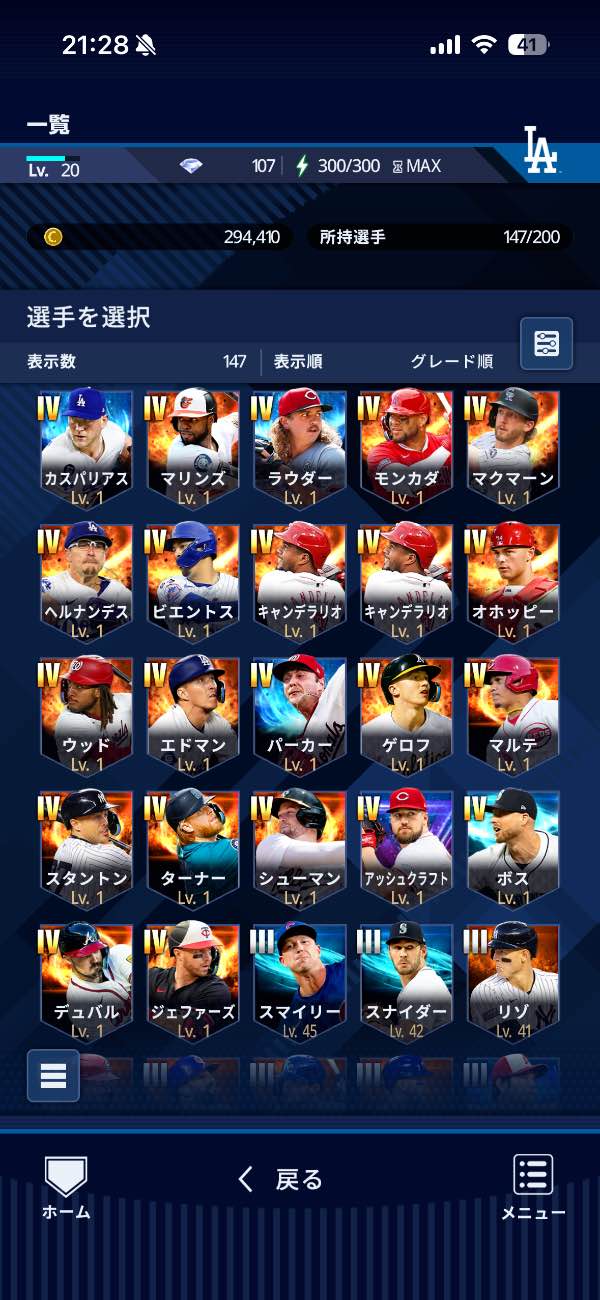
Task: Tap 戻る to go back
Action: [x=281, y=1179]
